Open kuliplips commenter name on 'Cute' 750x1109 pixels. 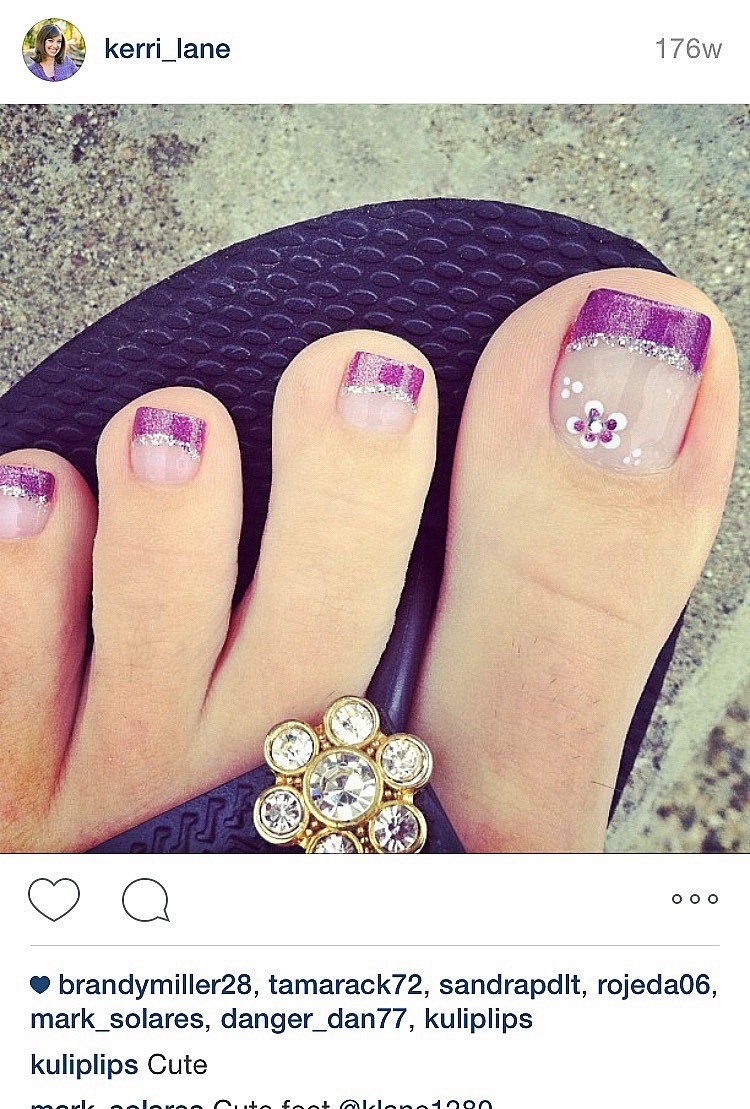84,1065
